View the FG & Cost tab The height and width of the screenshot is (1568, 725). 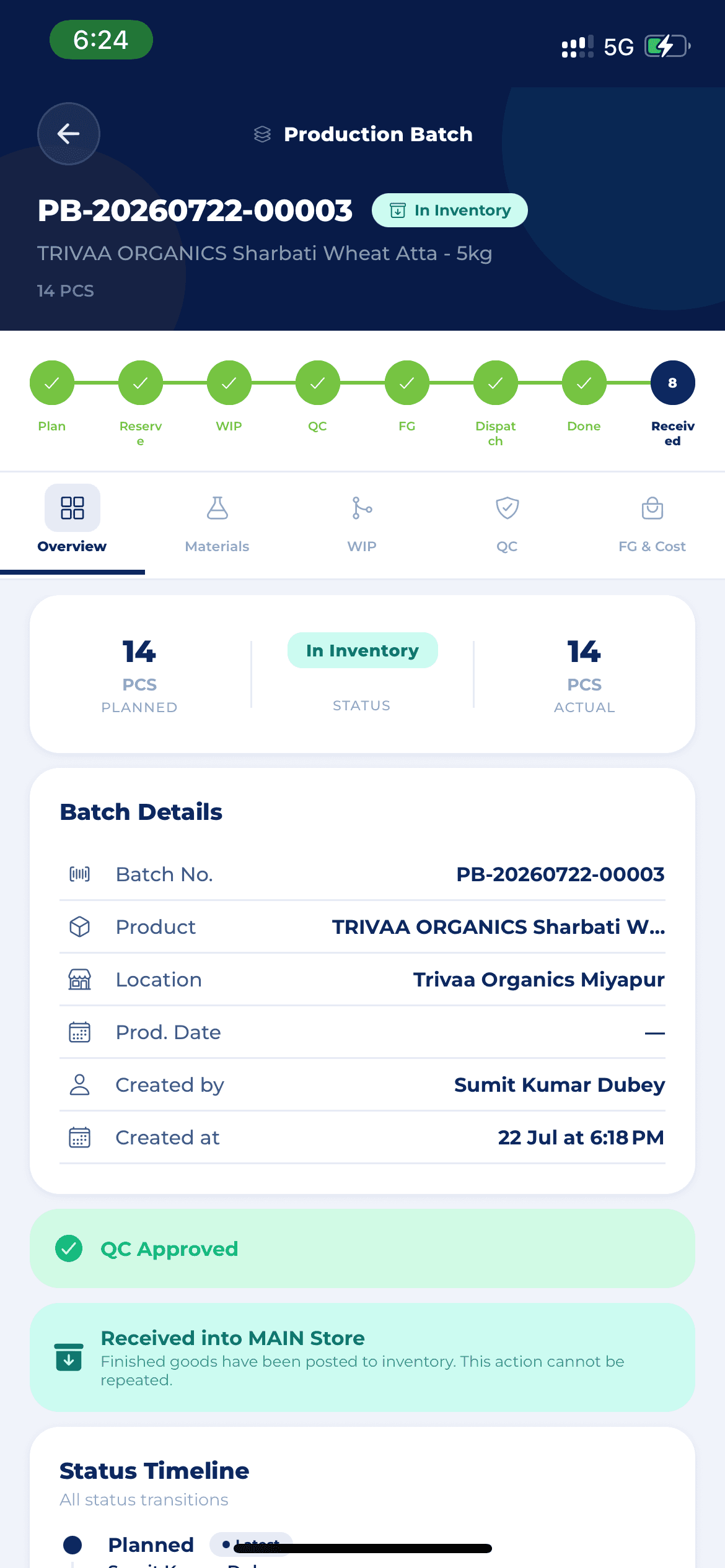[652, 524]
